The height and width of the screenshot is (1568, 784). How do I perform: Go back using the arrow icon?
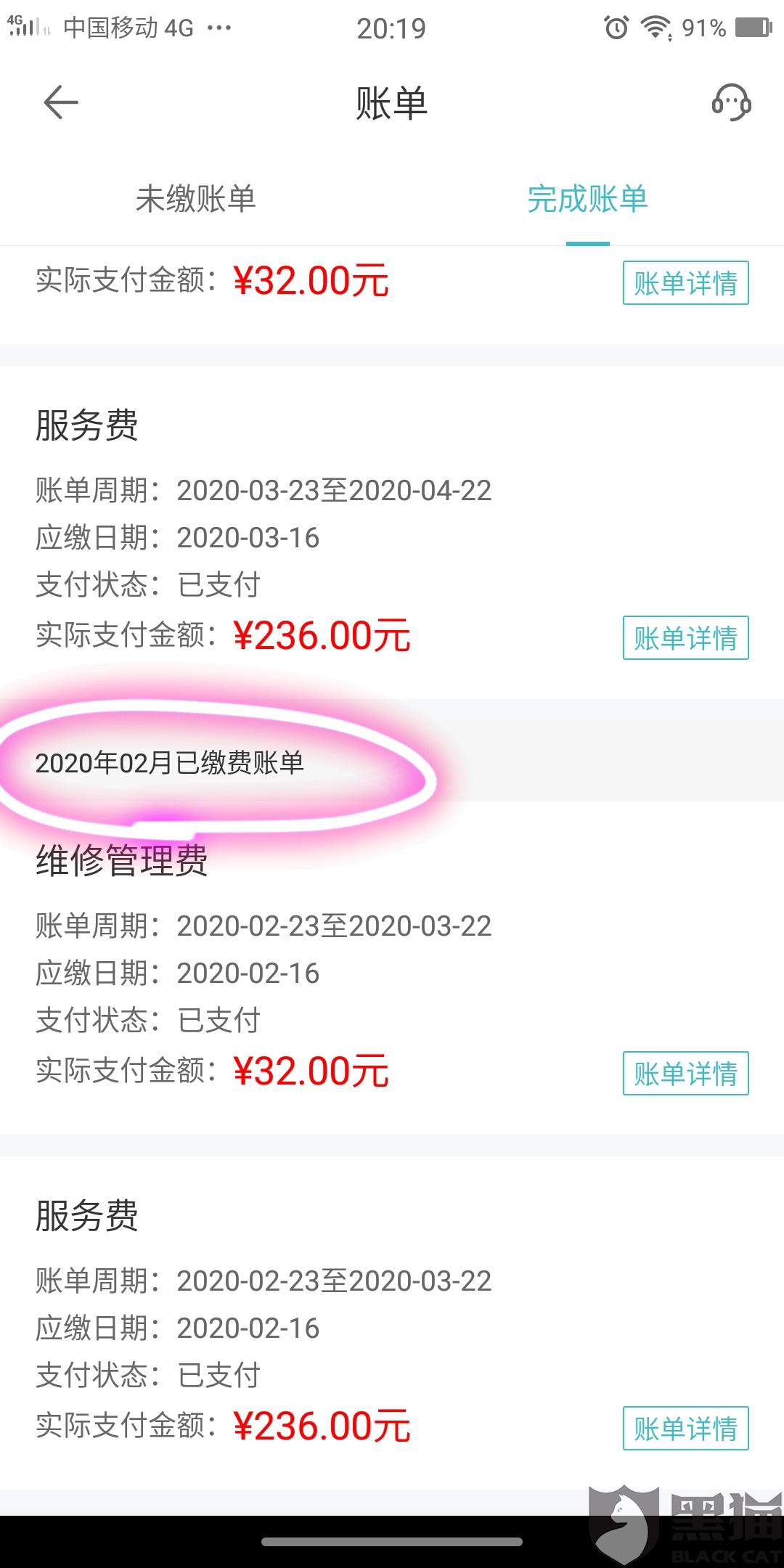[x=61, y=102]
